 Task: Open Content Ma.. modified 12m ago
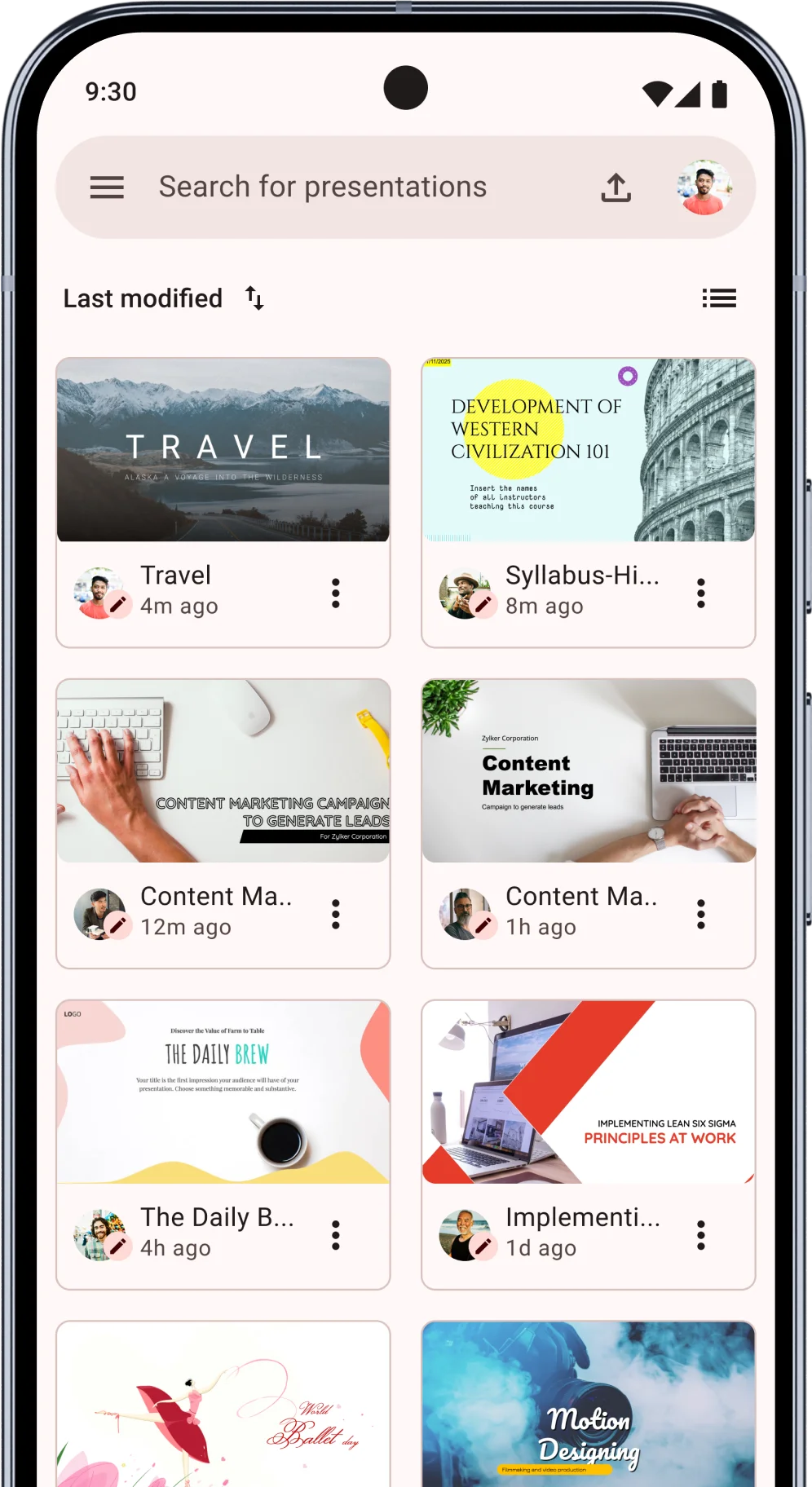pyautogui.click(x=223, y=771)
